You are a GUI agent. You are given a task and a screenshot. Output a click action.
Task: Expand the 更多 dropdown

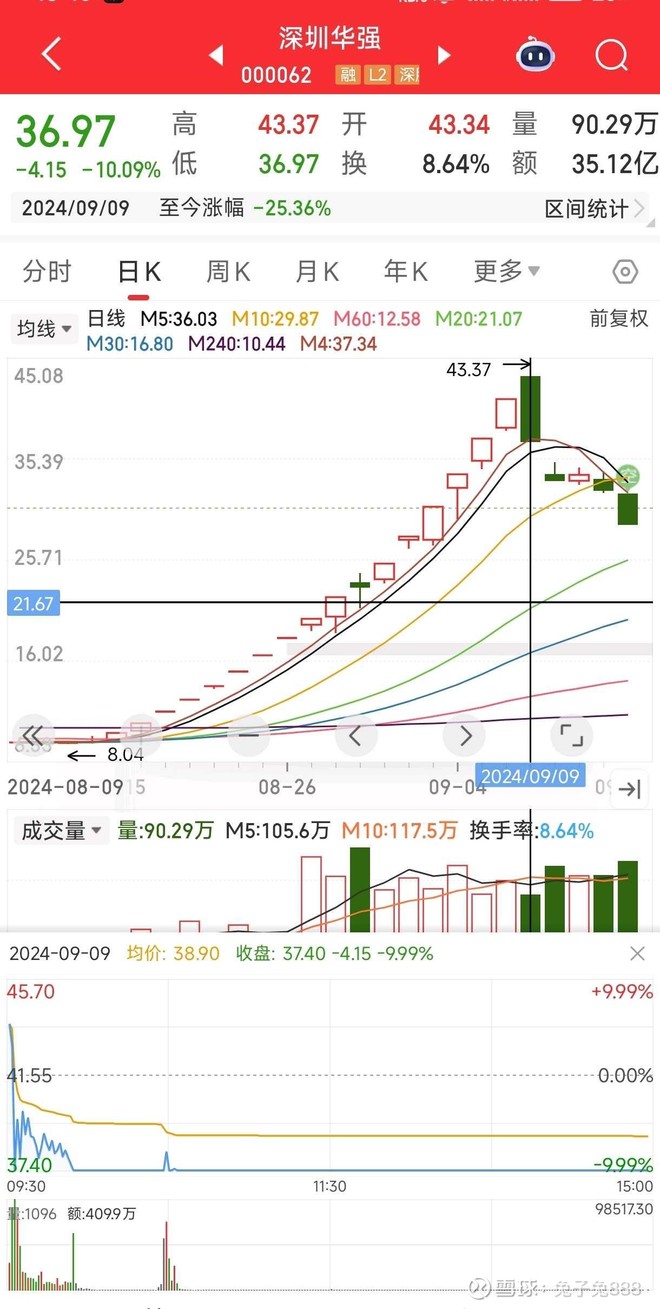pos(506,271)
